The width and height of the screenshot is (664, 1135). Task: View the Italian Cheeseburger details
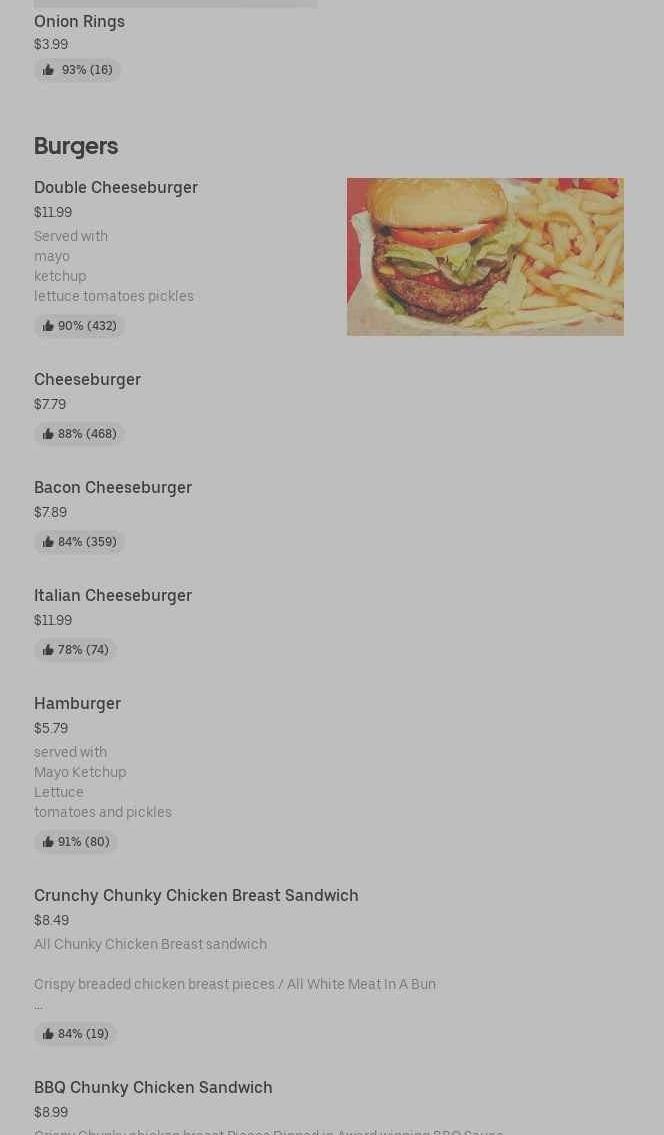click(113, 596)
